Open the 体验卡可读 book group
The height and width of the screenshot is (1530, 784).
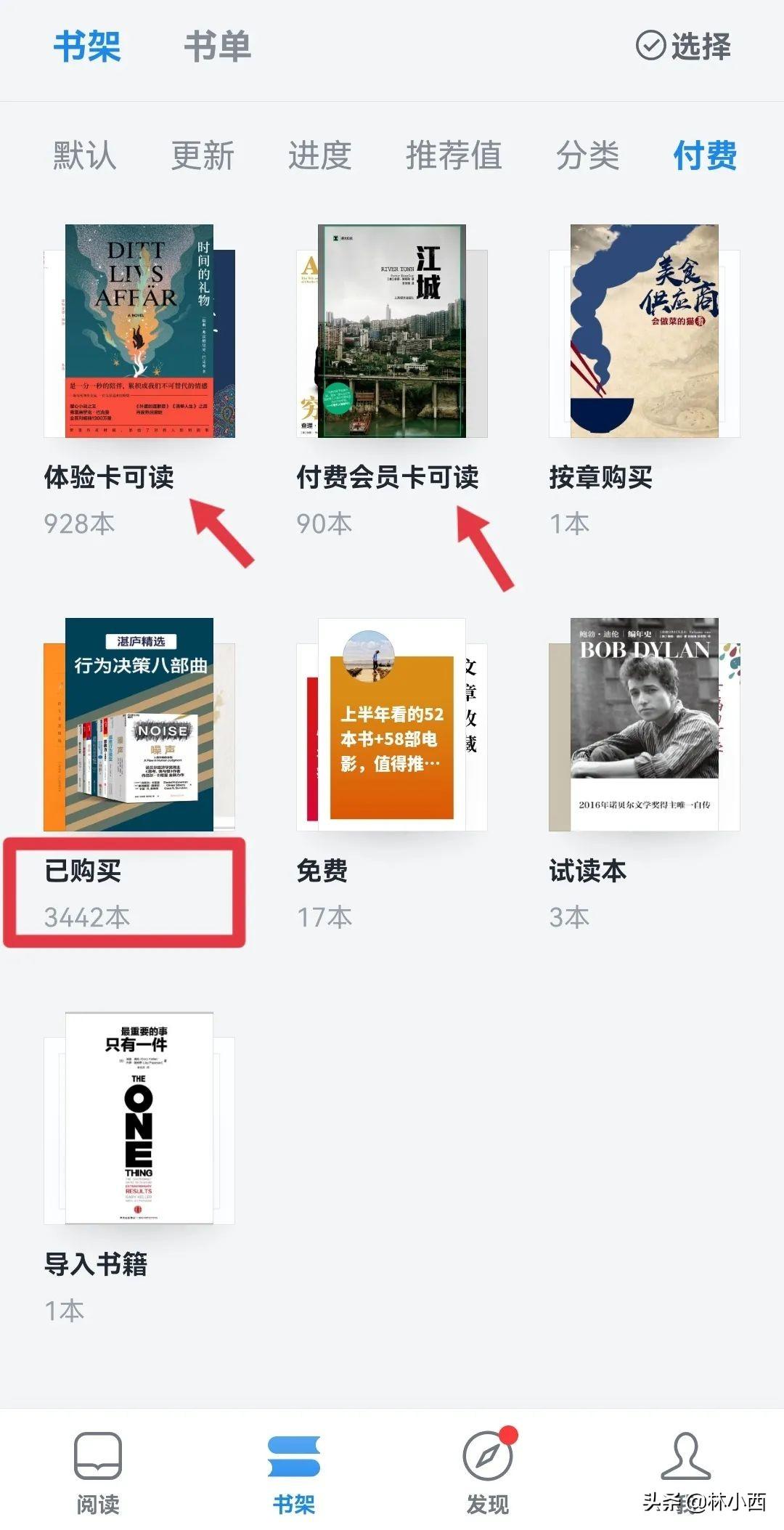pos(139,332)
